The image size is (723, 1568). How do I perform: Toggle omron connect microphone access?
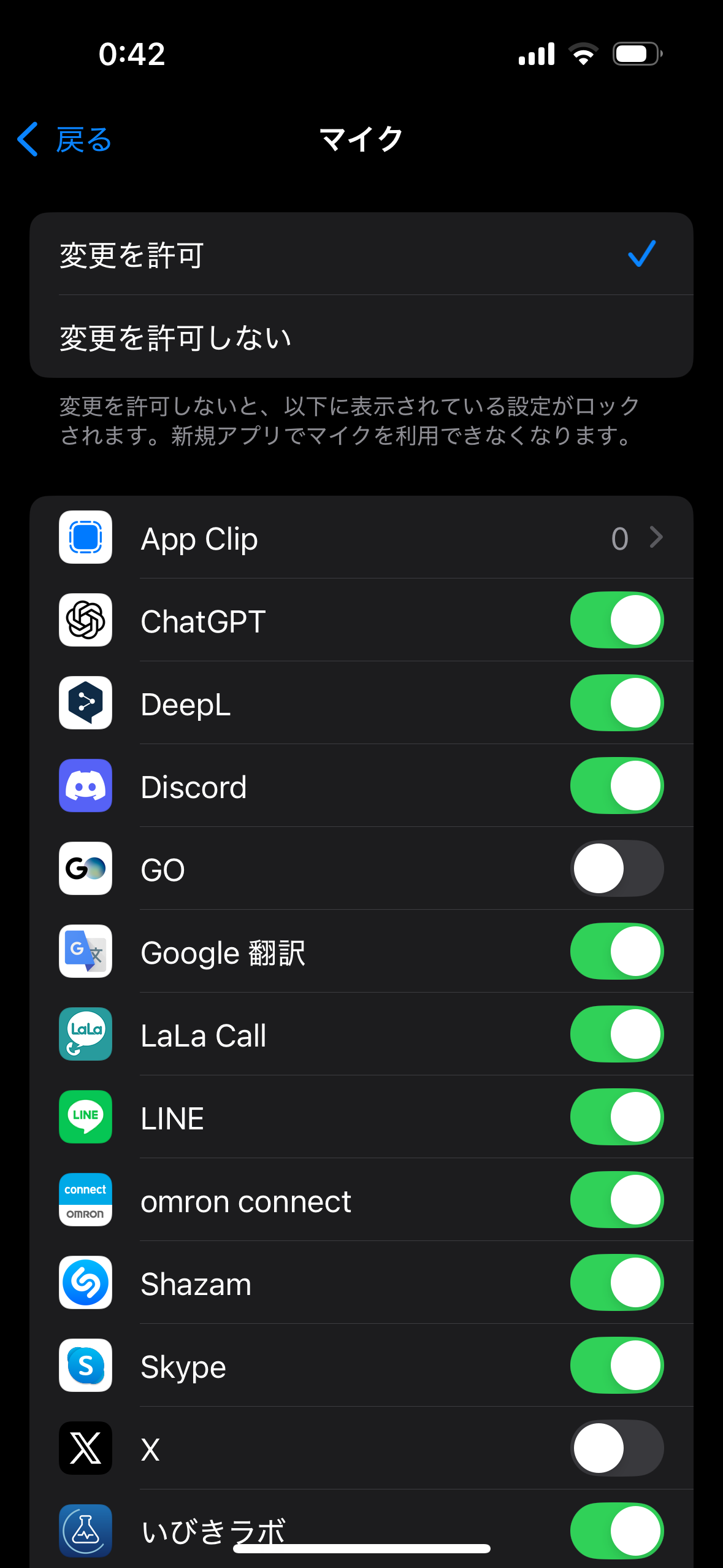616,1200
